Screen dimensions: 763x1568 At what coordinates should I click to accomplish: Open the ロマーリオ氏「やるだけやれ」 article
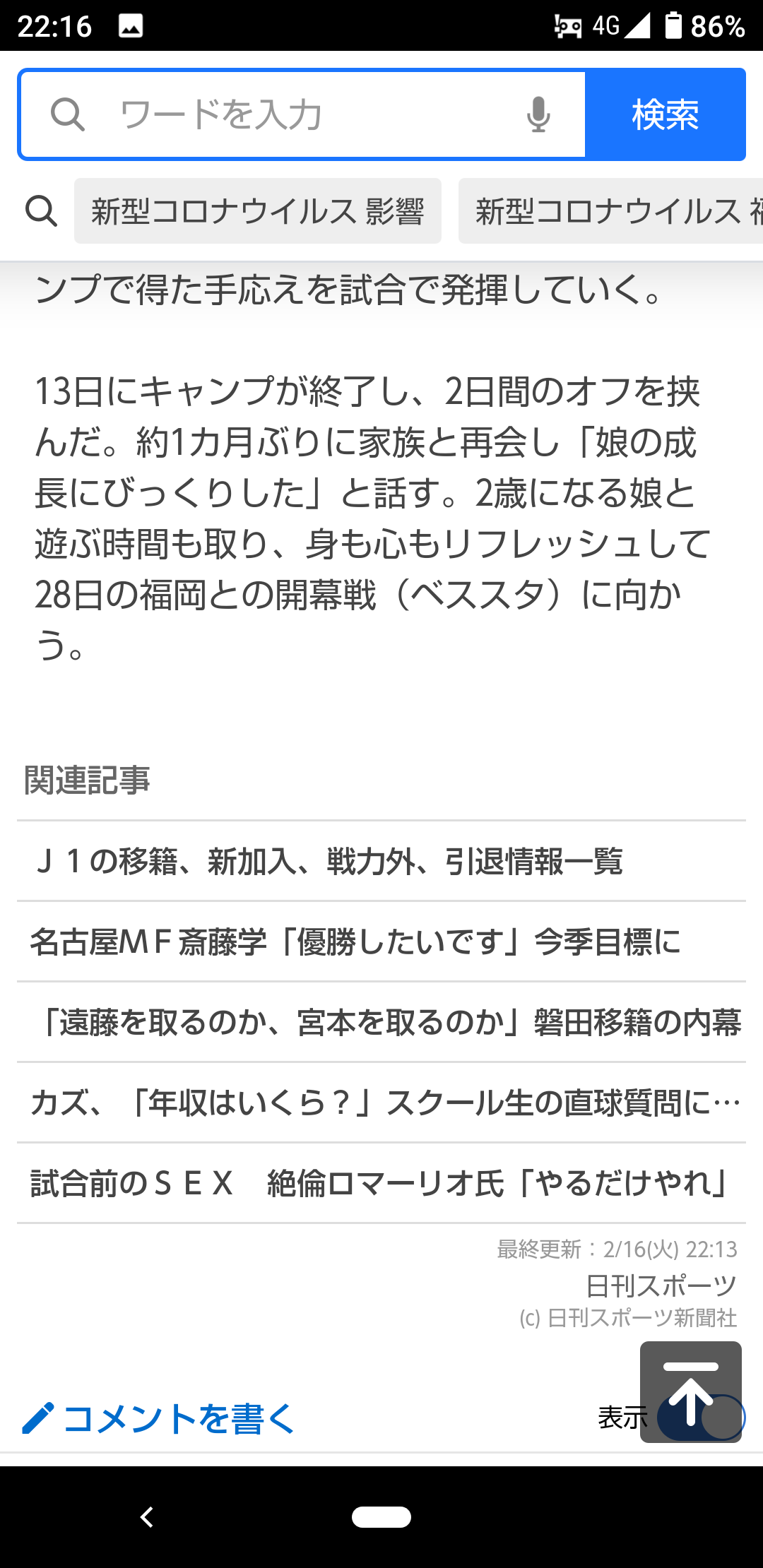(x=381, y=1183)
